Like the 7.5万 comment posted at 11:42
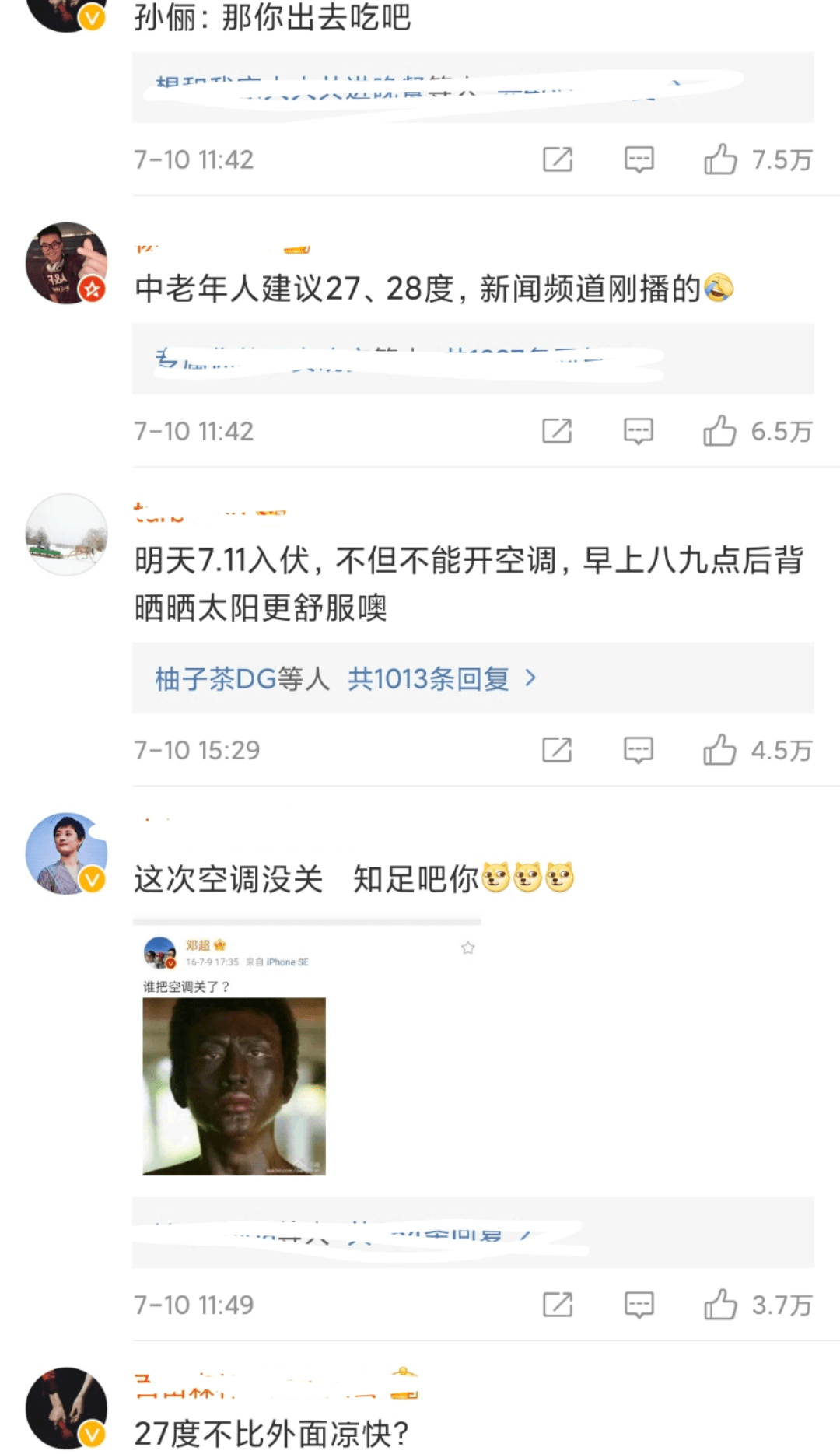The image size is (840, 1454). coord(720,159)
